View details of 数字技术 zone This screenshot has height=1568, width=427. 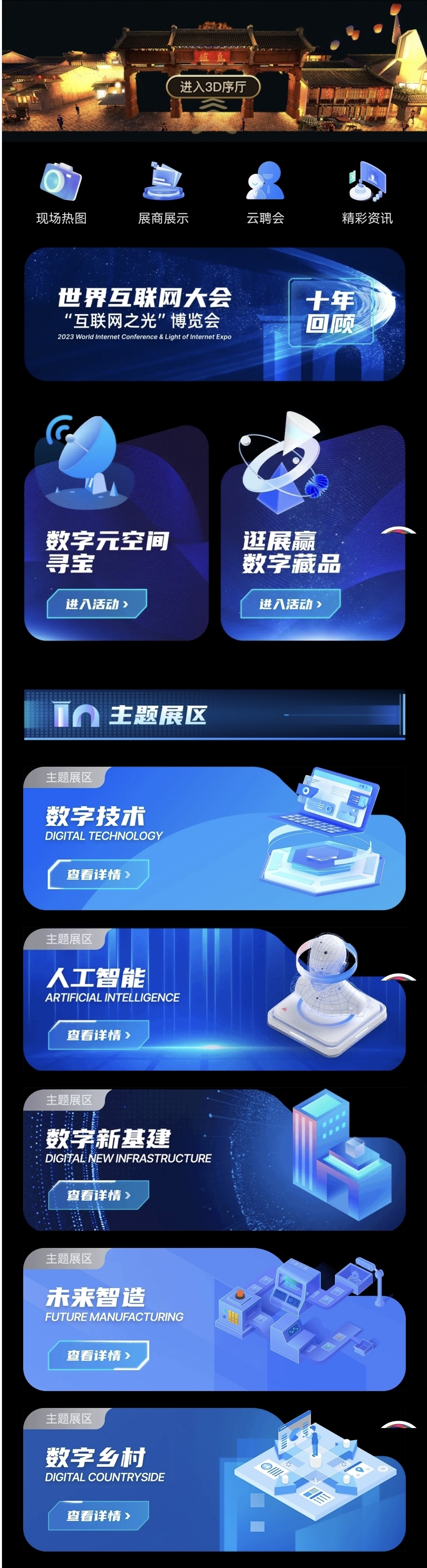click(99, 874)
